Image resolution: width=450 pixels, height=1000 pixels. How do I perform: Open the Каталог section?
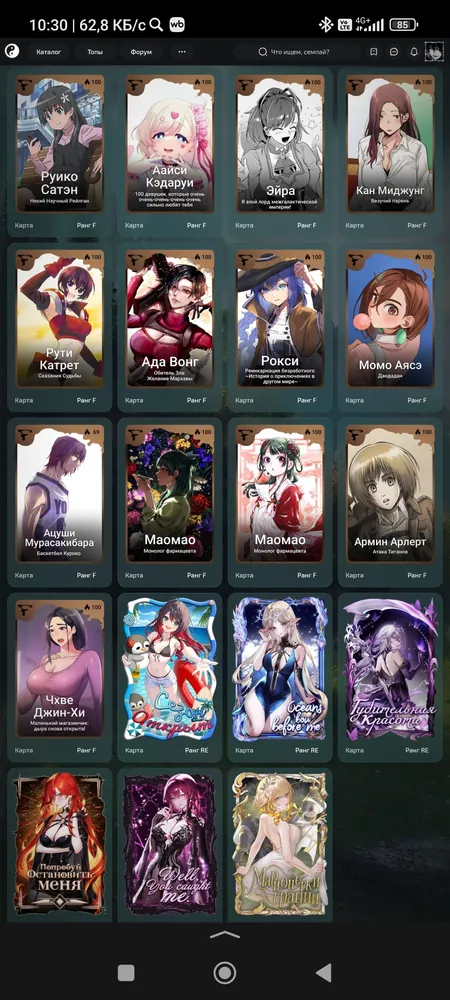pos(49,52)
